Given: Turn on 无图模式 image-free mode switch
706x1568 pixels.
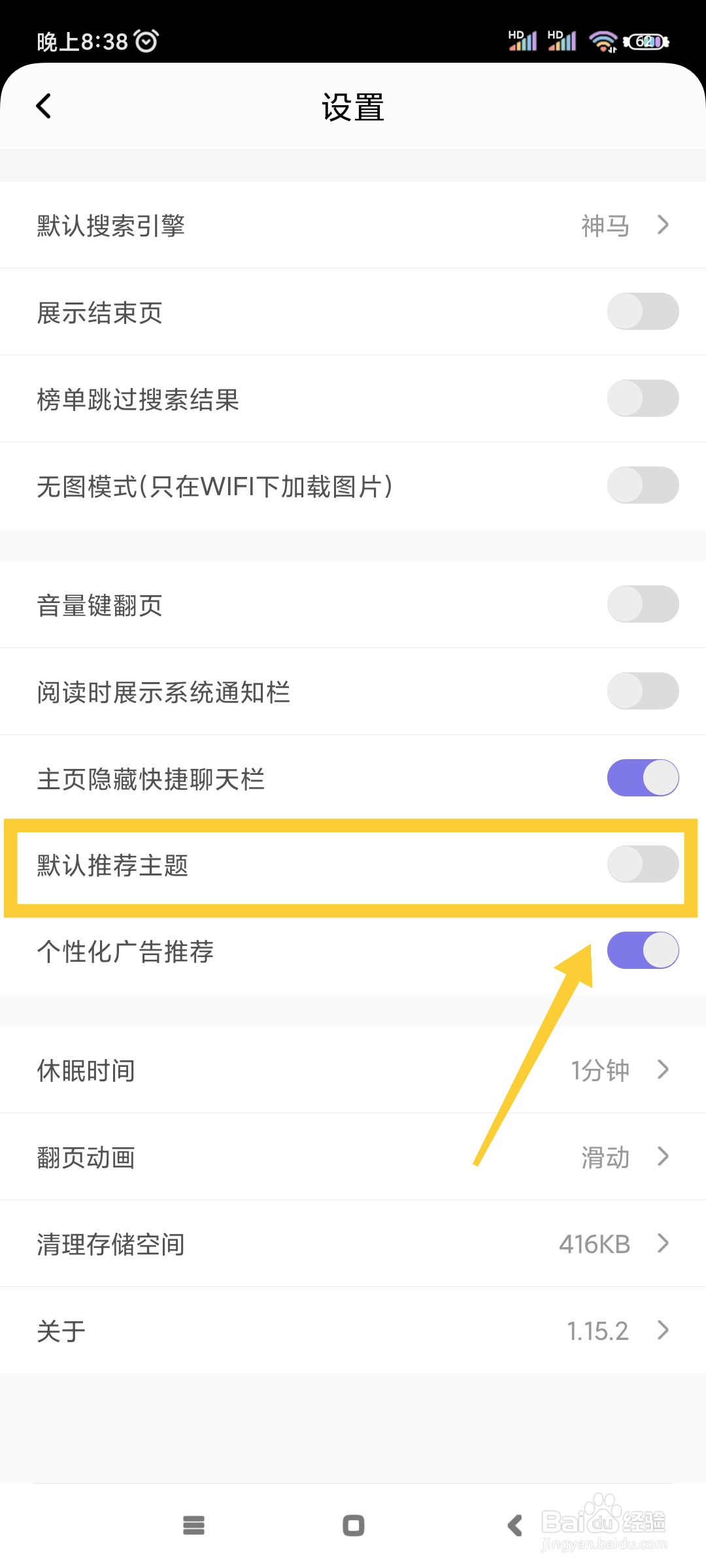Looking at the screenshot, I should (643, 485).
